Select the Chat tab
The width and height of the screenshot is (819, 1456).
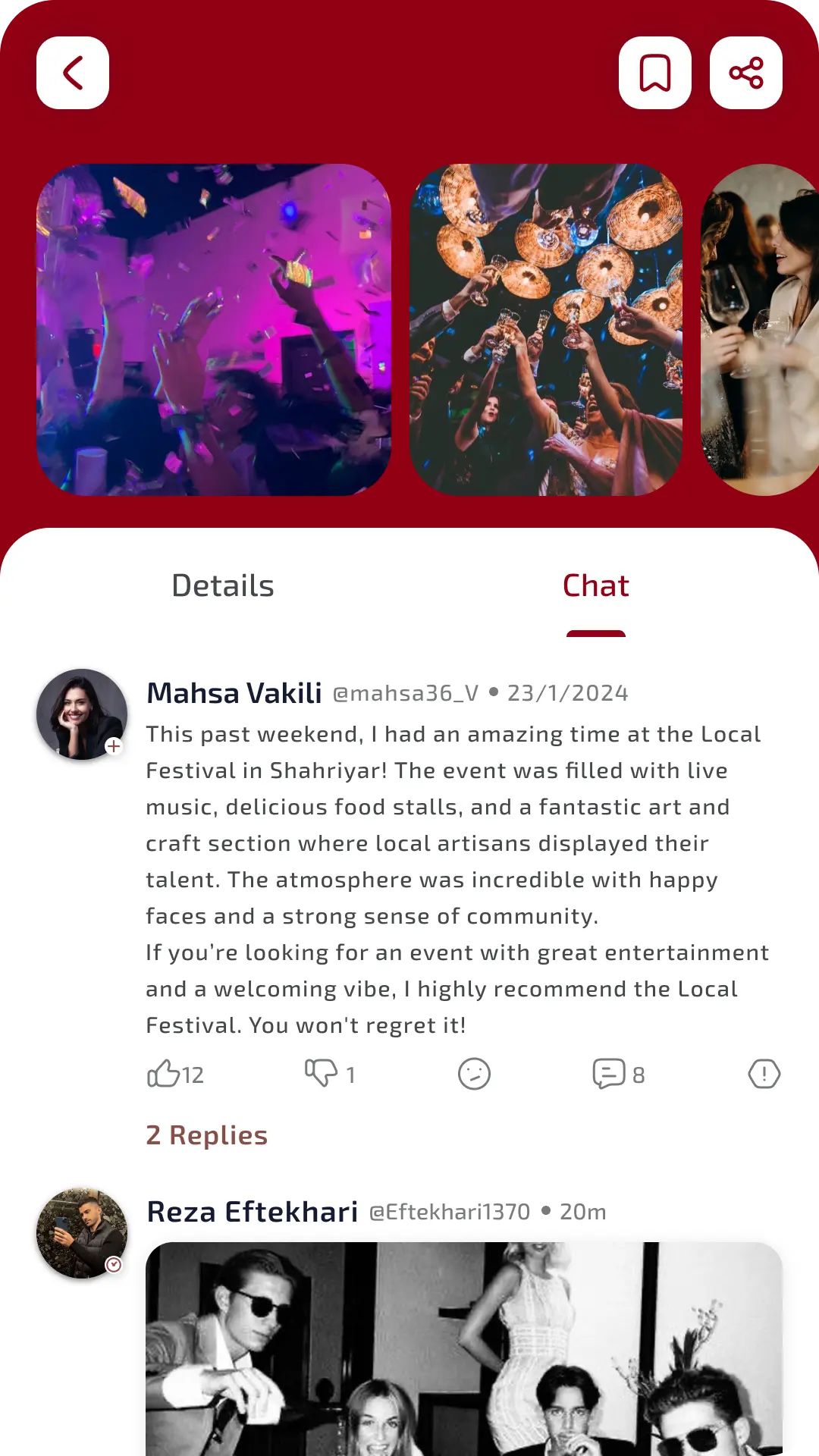[595, 586]
